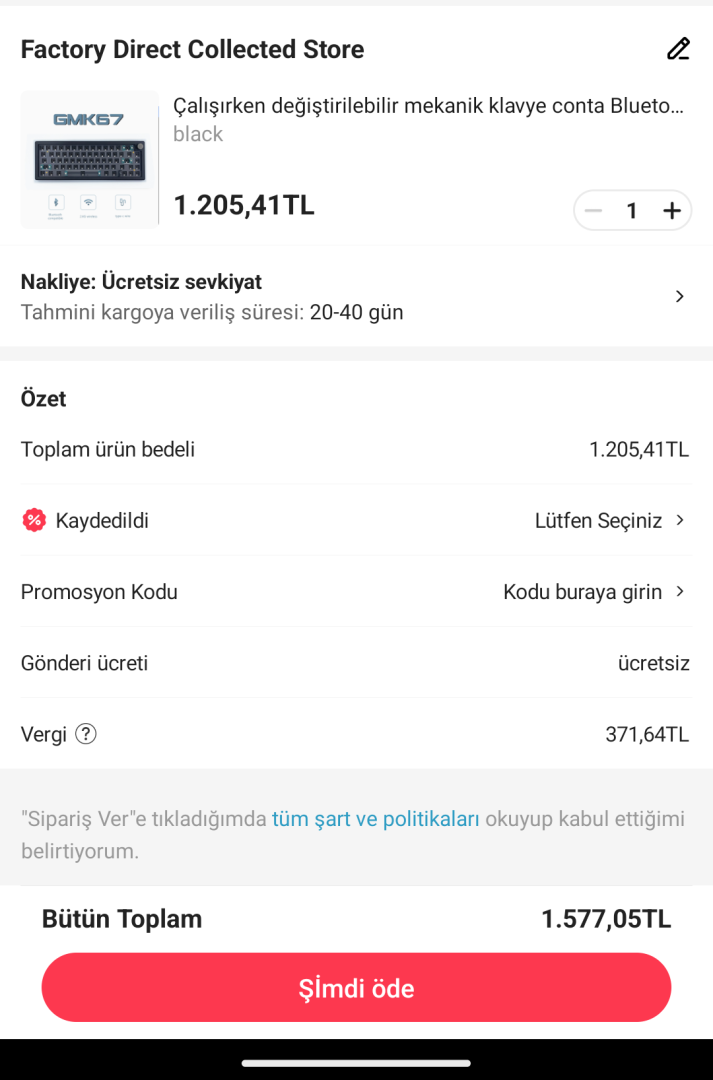Show tax info via Vergi question icon
This screenshot has width=713, height=1080.
[x=86, y=734]
